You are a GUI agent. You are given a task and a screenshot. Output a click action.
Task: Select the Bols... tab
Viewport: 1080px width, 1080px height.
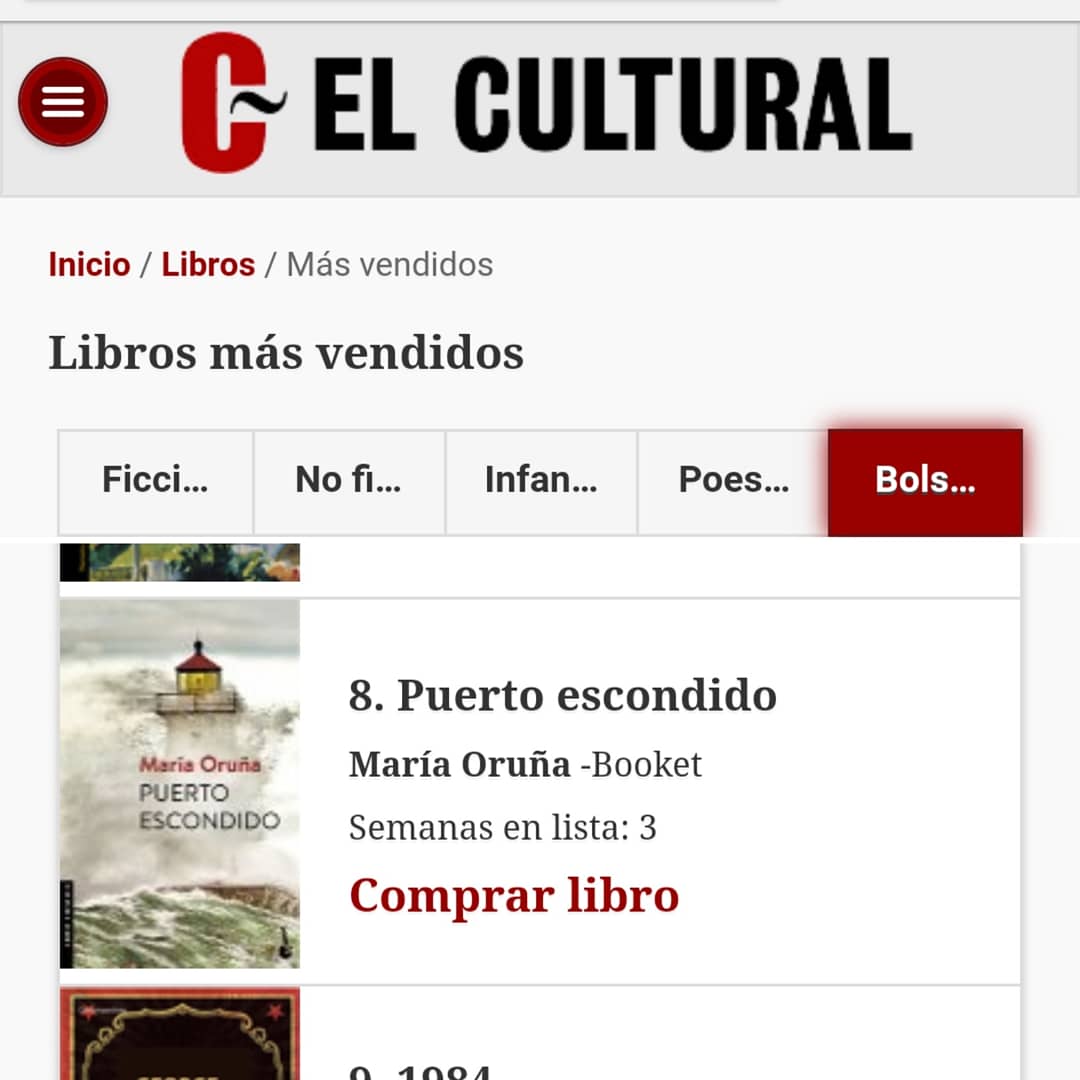point(925,481)
